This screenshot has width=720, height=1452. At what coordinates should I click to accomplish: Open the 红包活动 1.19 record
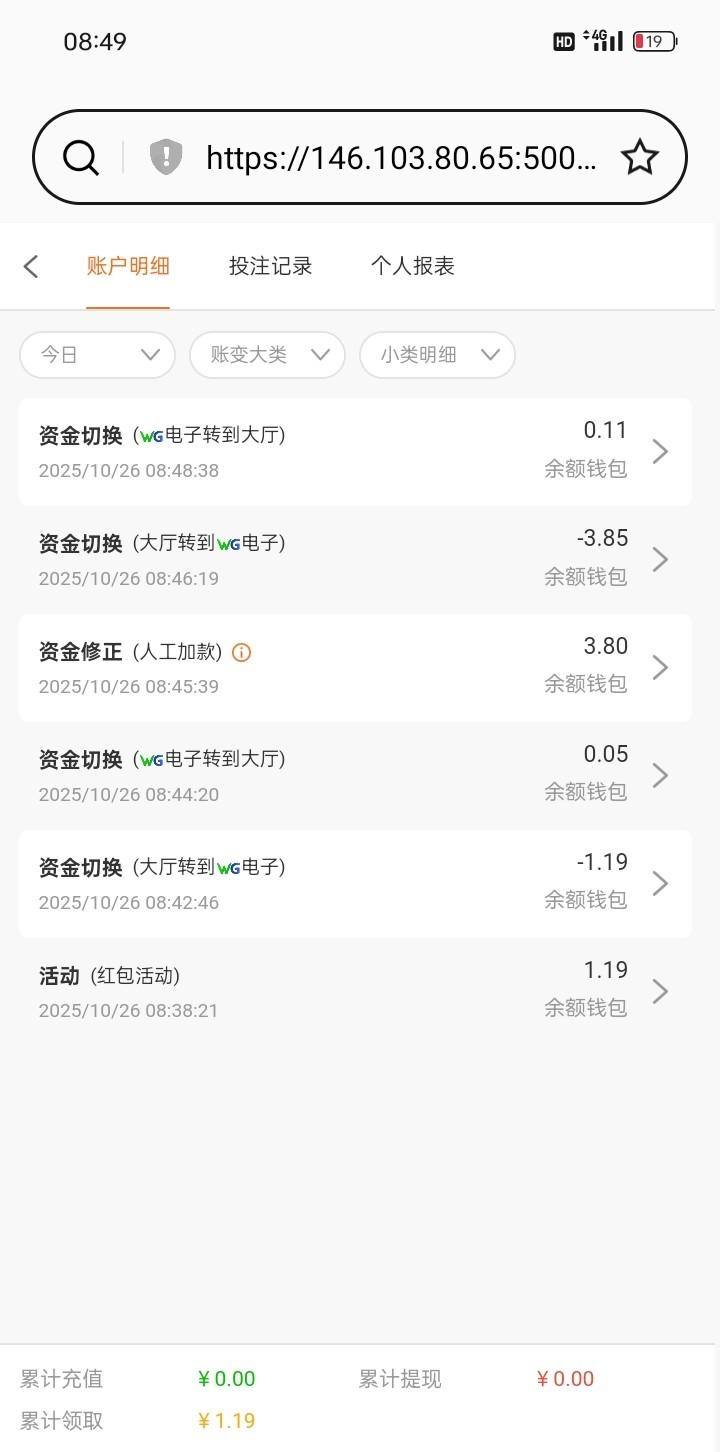click(355, 992)
